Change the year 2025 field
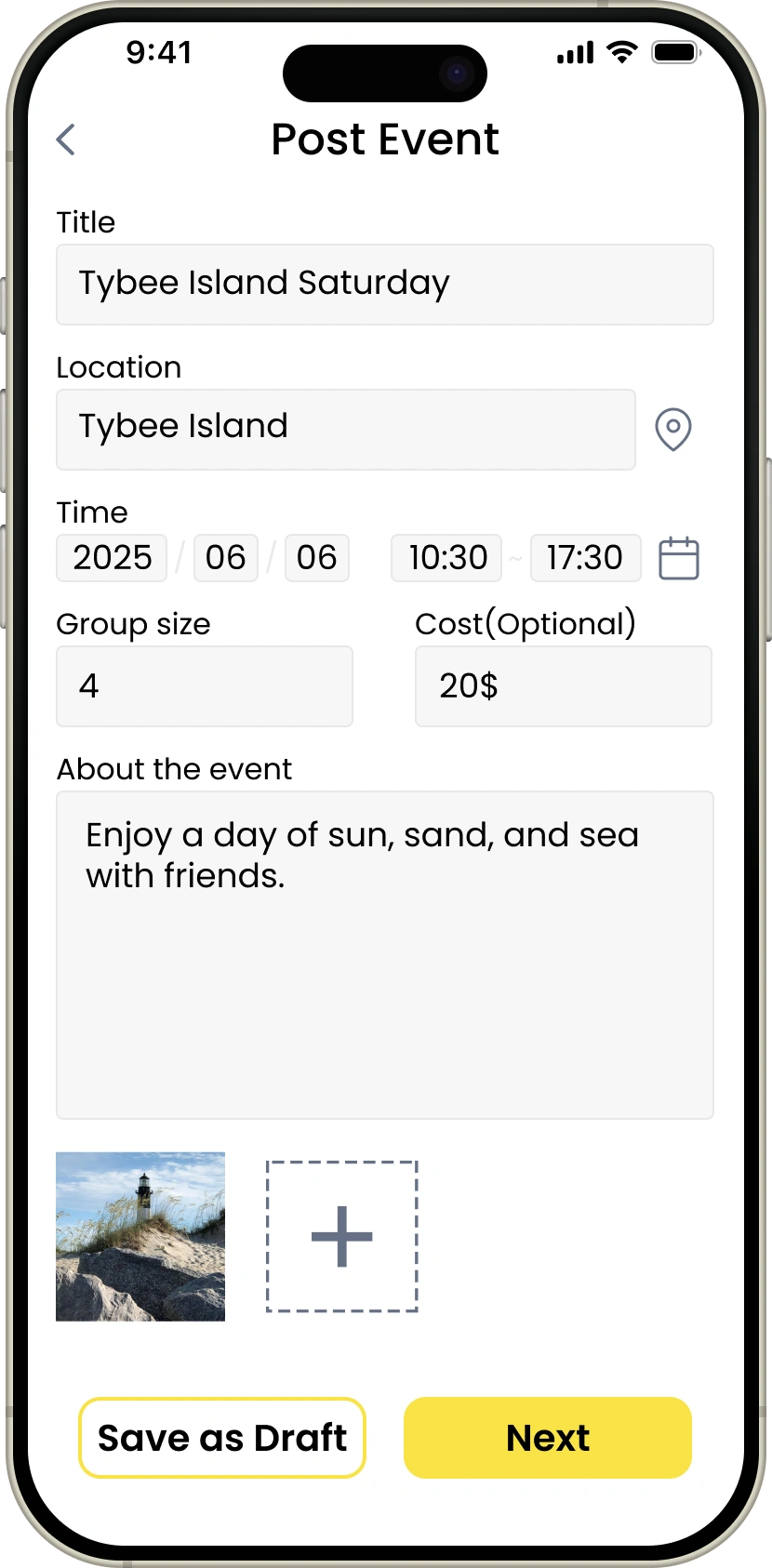The image size is (772, 1568). pyautogui.click(x=112, y=558)
